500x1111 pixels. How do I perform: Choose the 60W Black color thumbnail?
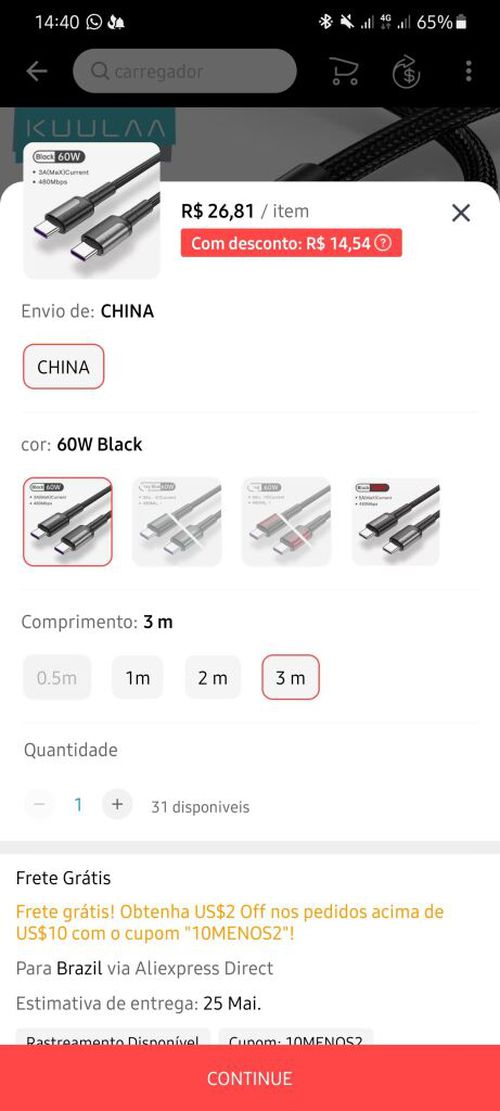pyautogui.click(x=67, y=521)
